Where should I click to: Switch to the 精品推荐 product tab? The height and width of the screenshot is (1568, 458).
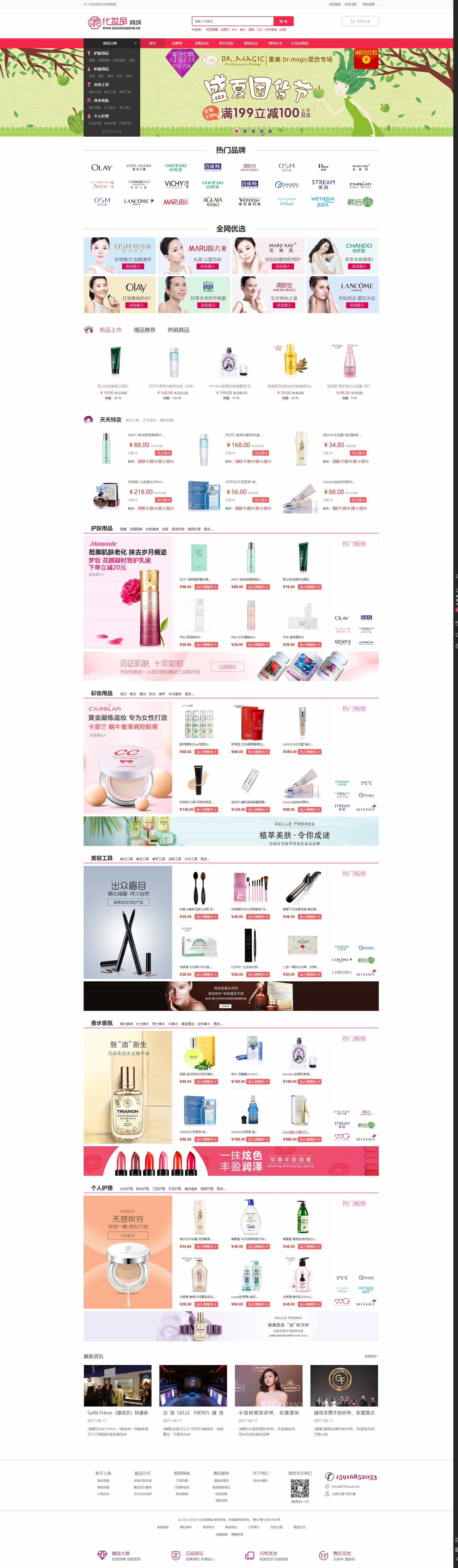coord(144,330)
